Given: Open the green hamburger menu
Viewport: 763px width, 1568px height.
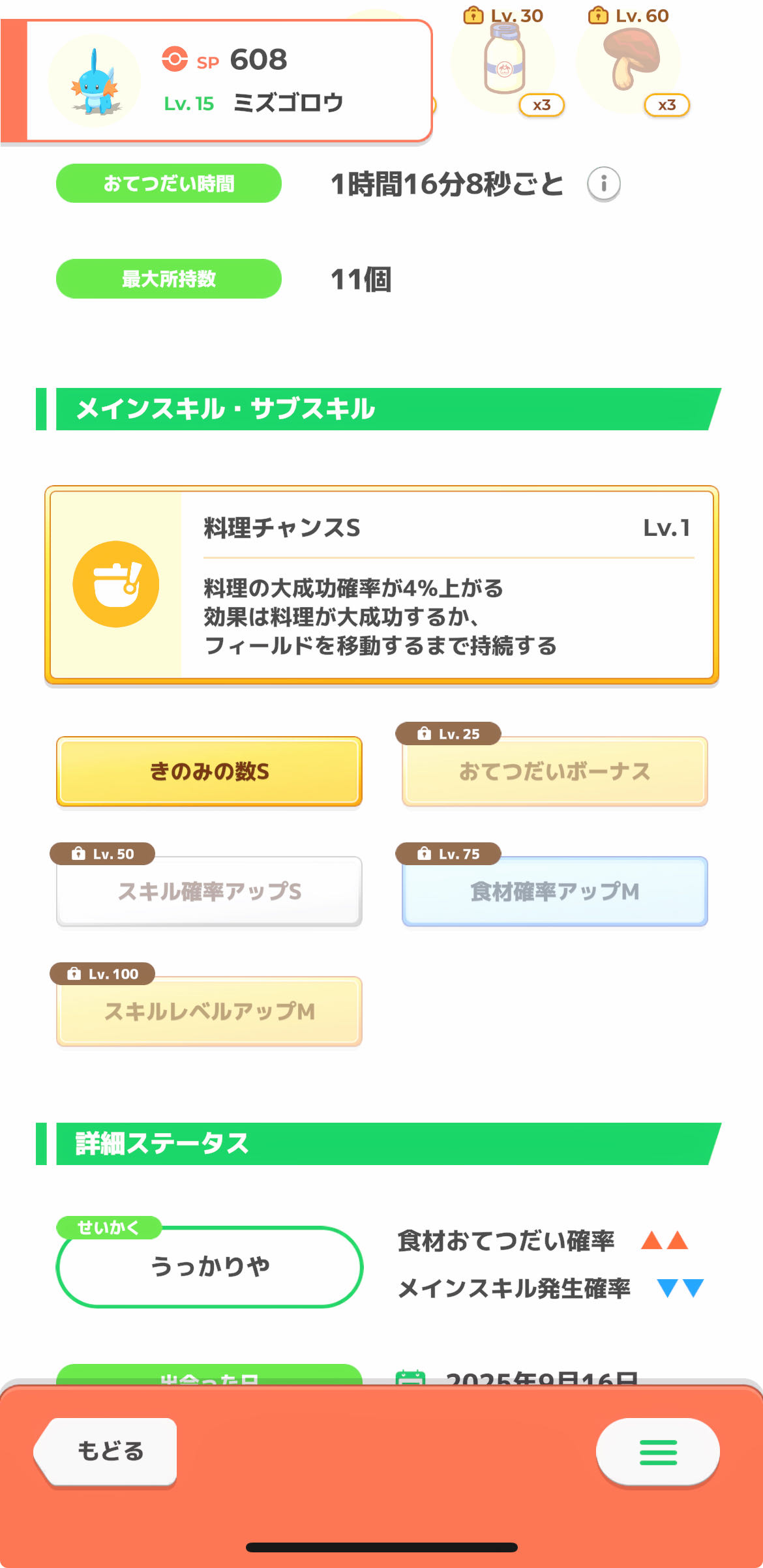Looking at the screenshot, I should coord(657,1451).
